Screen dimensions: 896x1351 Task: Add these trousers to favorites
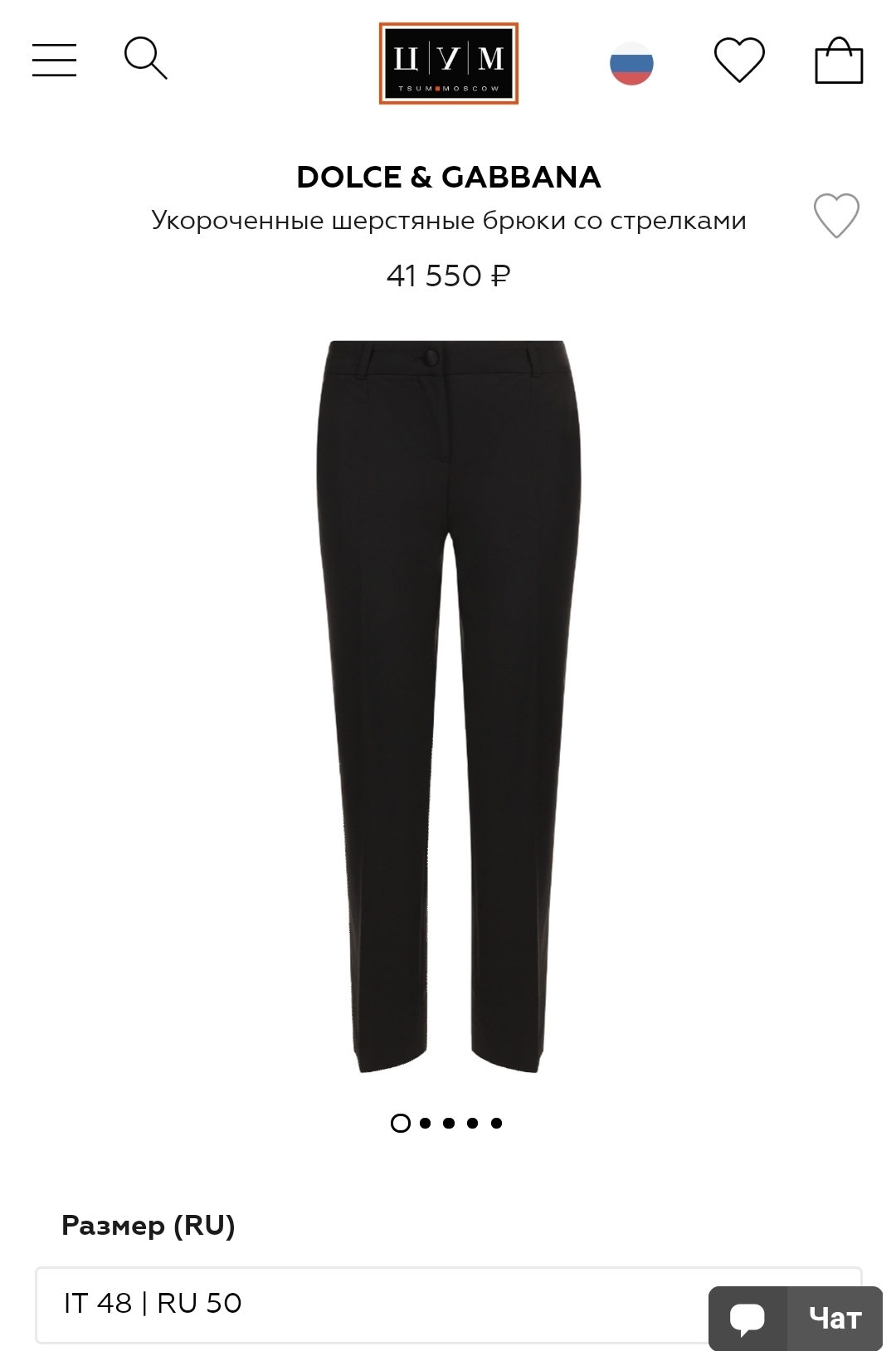click(836, 216)
